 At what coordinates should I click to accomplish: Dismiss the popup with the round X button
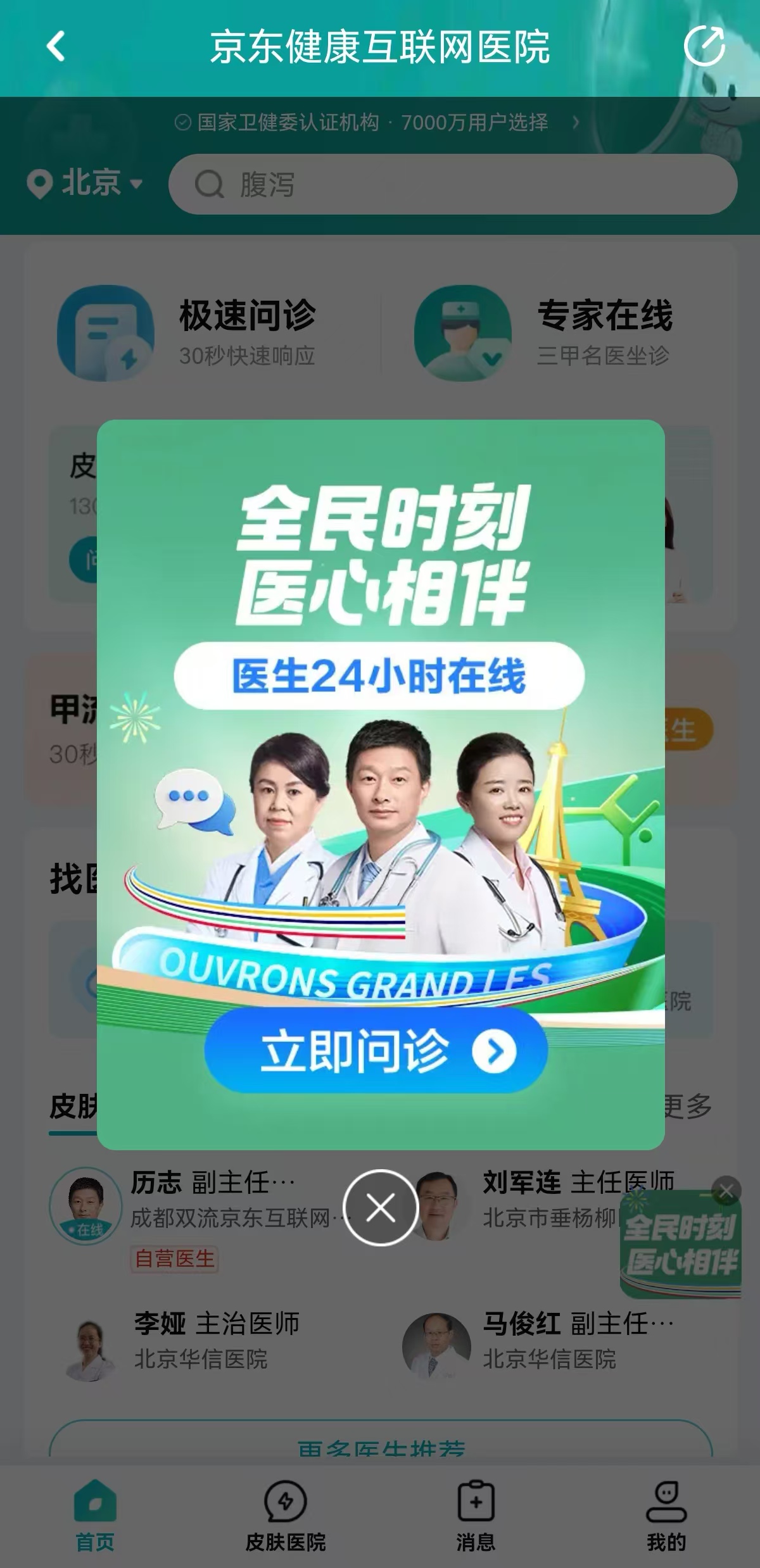click(380, 1208)
